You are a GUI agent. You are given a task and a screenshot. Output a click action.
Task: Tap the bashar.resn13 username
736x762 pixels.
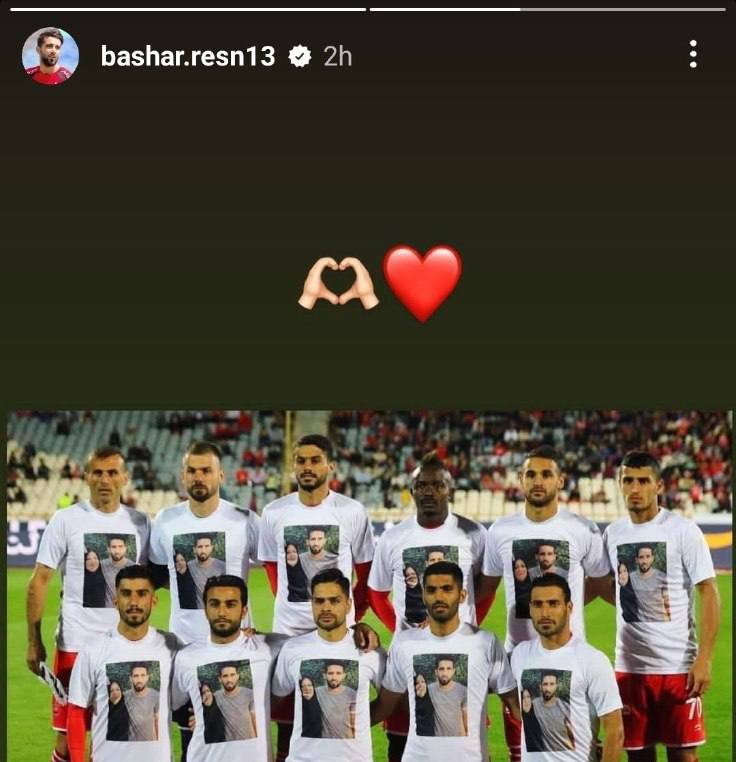tap(188, 56)
